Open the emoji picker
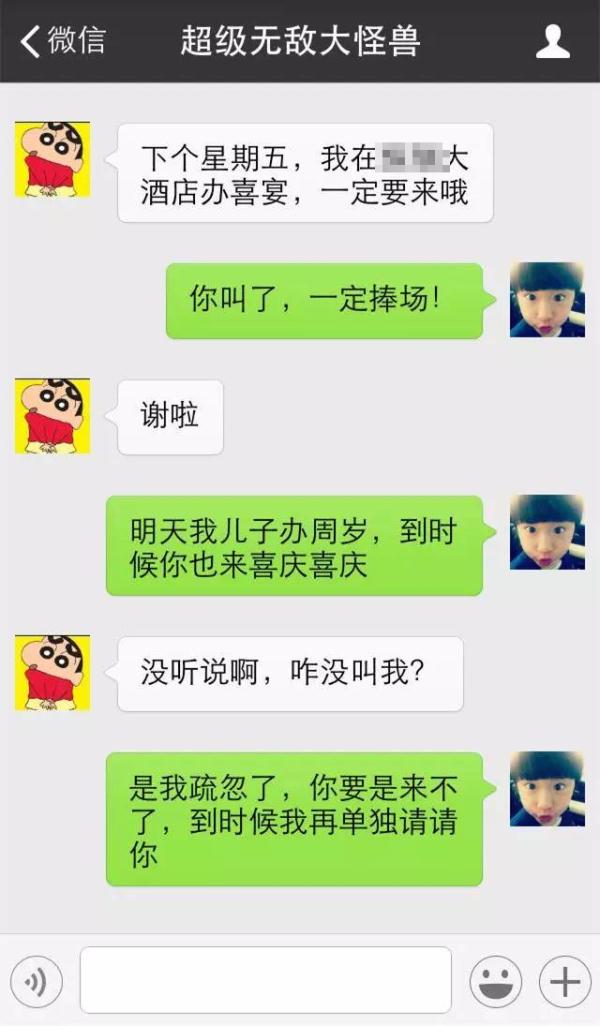Viewport: 600px width, 1026px height. [496, 982]
